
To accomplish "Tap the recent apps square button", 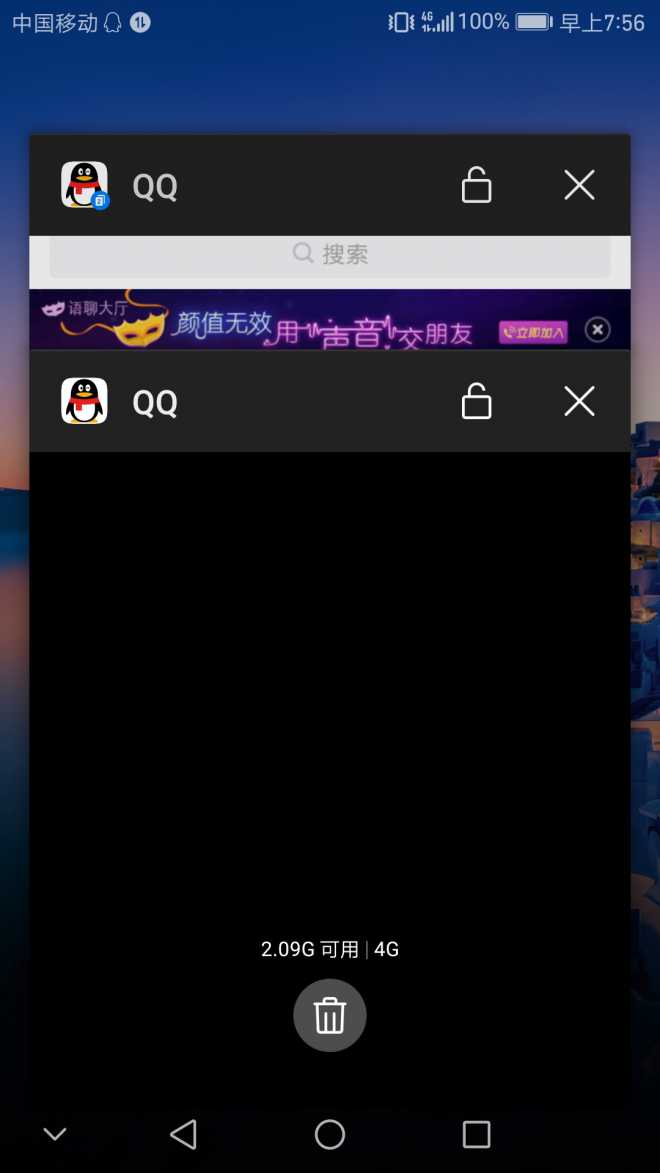I will click(x=476, y=1134).
